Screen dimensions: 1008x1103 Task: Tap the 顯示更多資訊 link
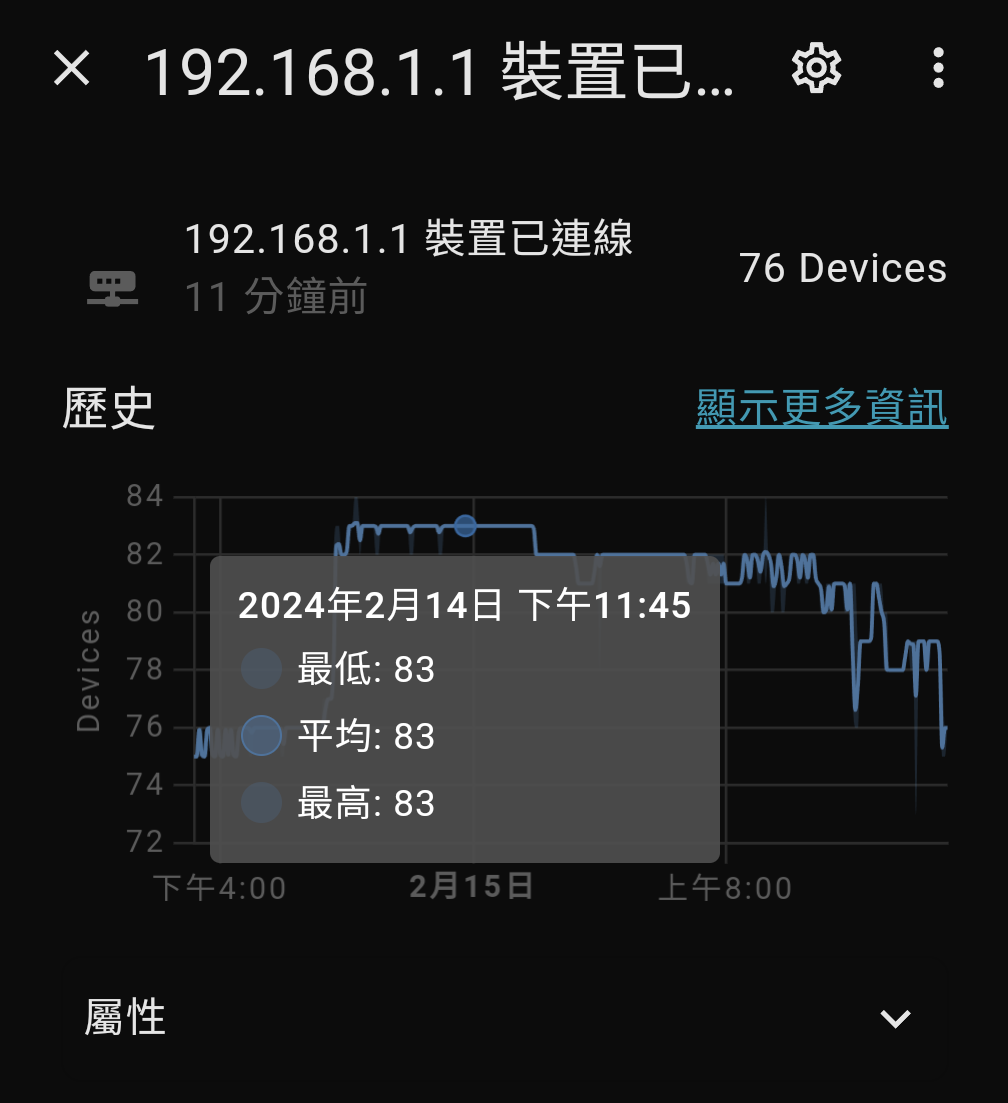click(821, 408)
